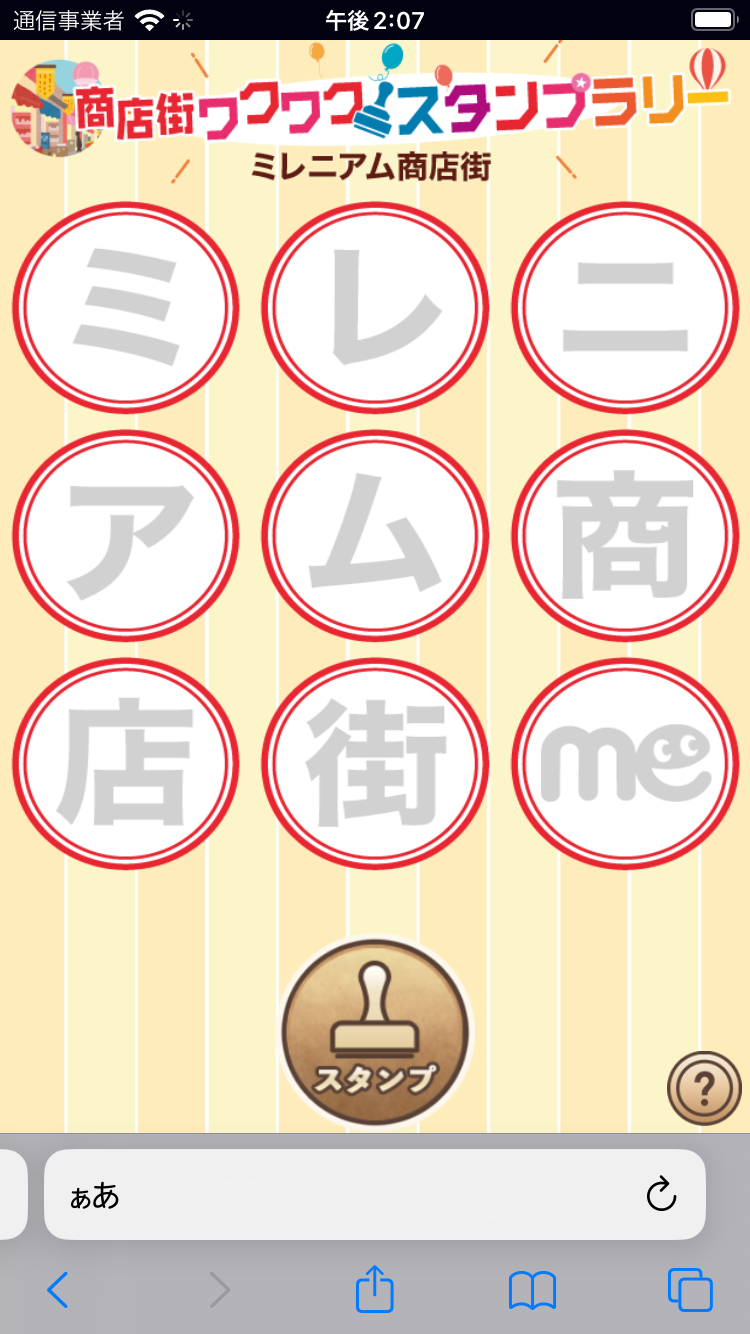Show all open Safari tabs
Image resolution: width=750 pixels, height=1334 pixels.
tap(690, 1290)
